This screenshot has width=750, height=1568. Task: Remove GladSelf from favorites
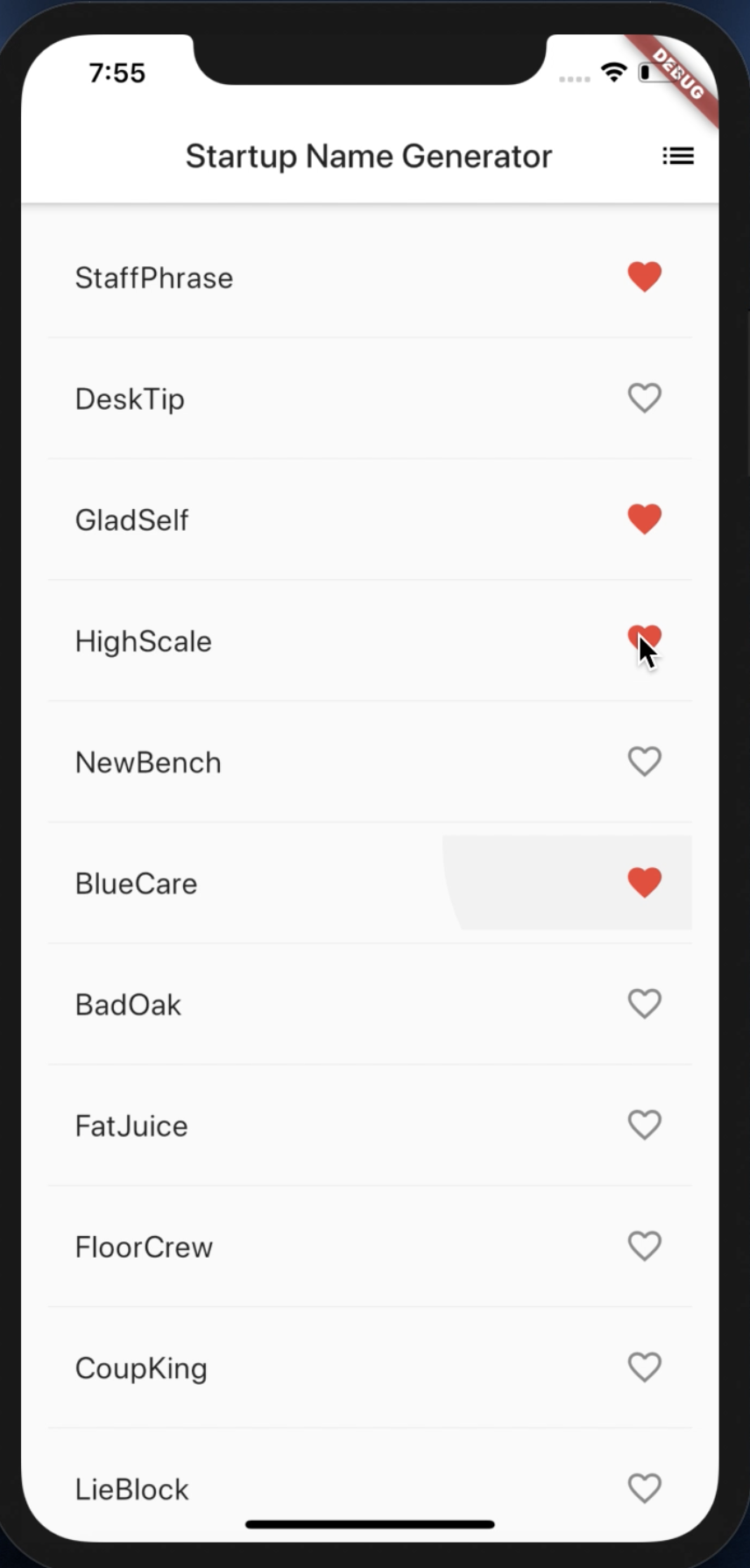tap(644, 519)
